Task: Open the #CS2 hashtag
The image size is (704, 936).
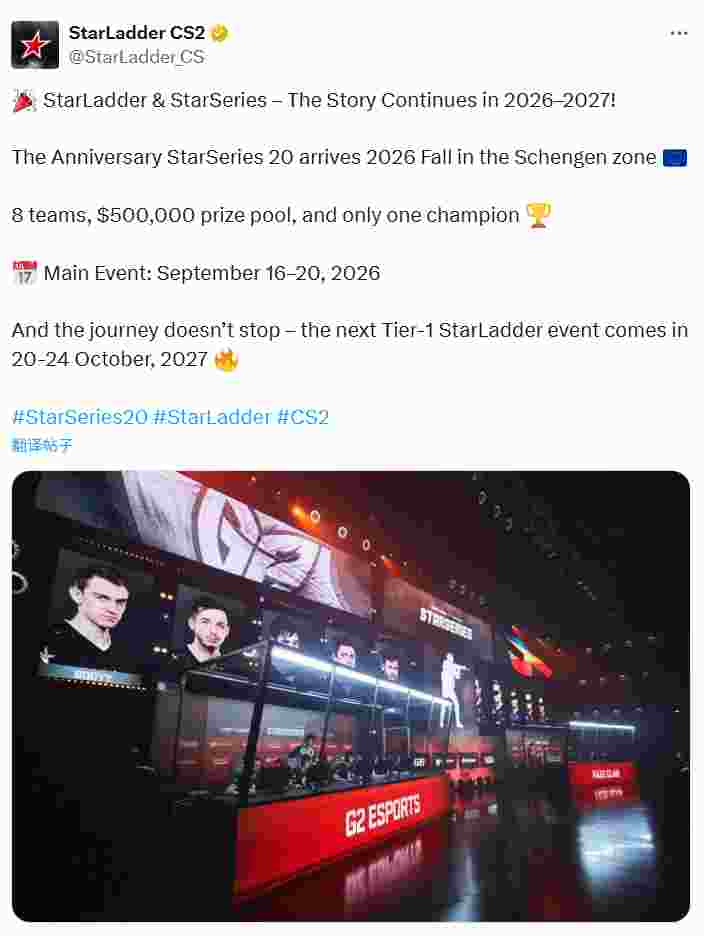Action: pos(302,417)
